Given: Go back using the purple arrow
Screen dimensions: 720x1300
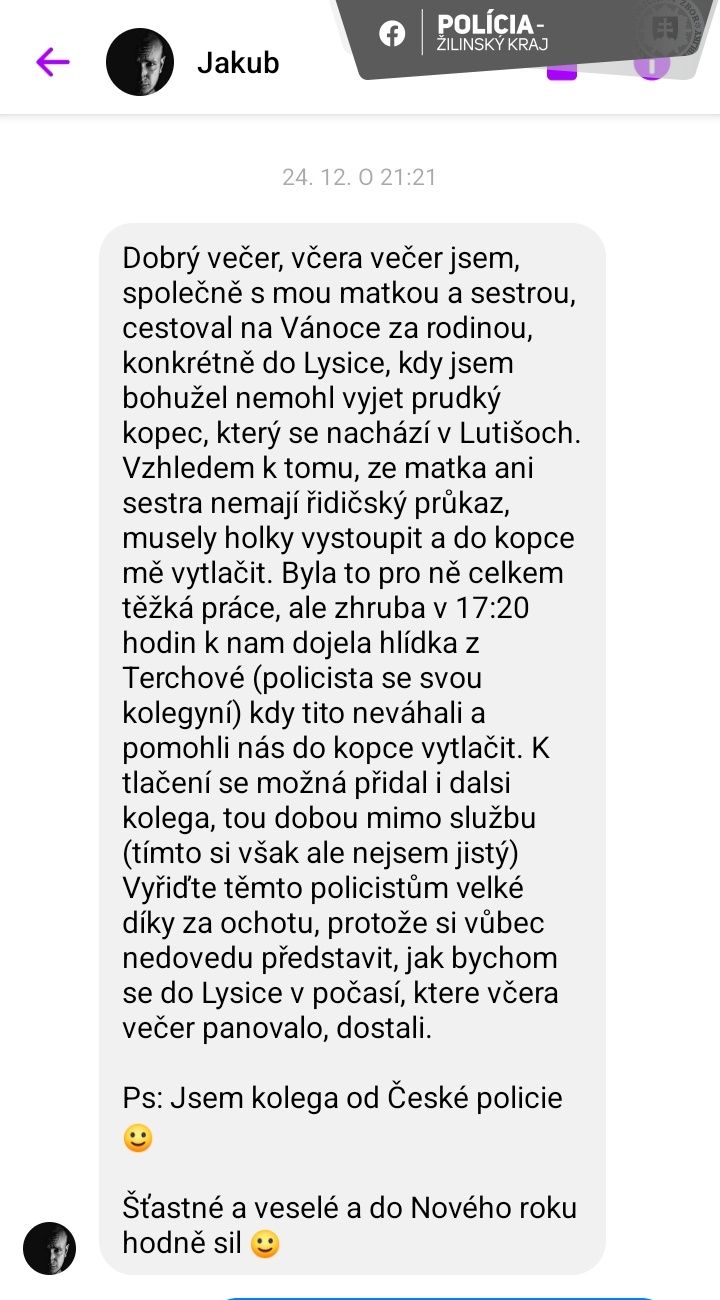Looking at the screenshot, I should tap(52, 62).
